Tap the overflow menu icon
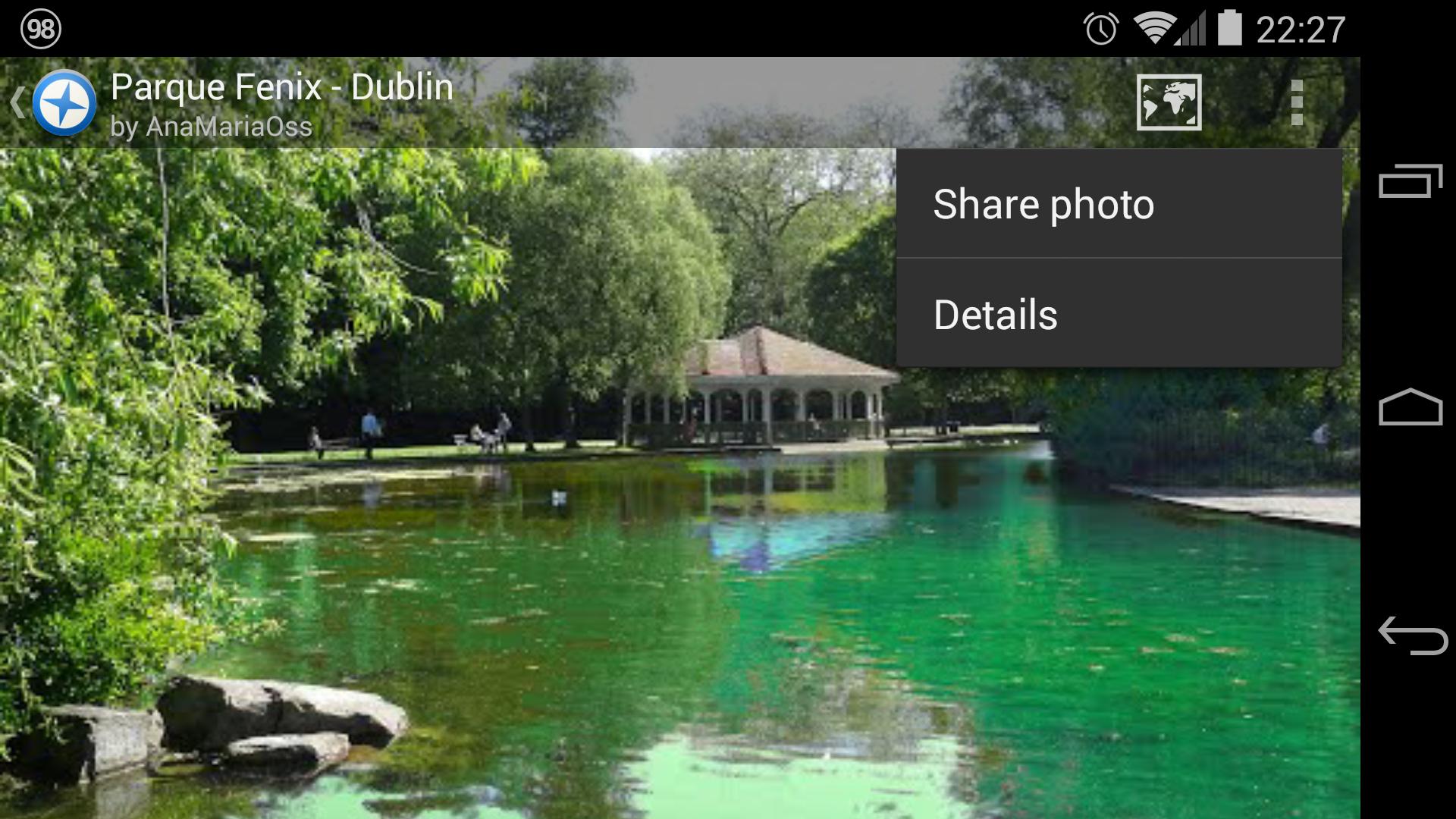The width and height of the screenshot is (1456, 819). pos(1297,102)
